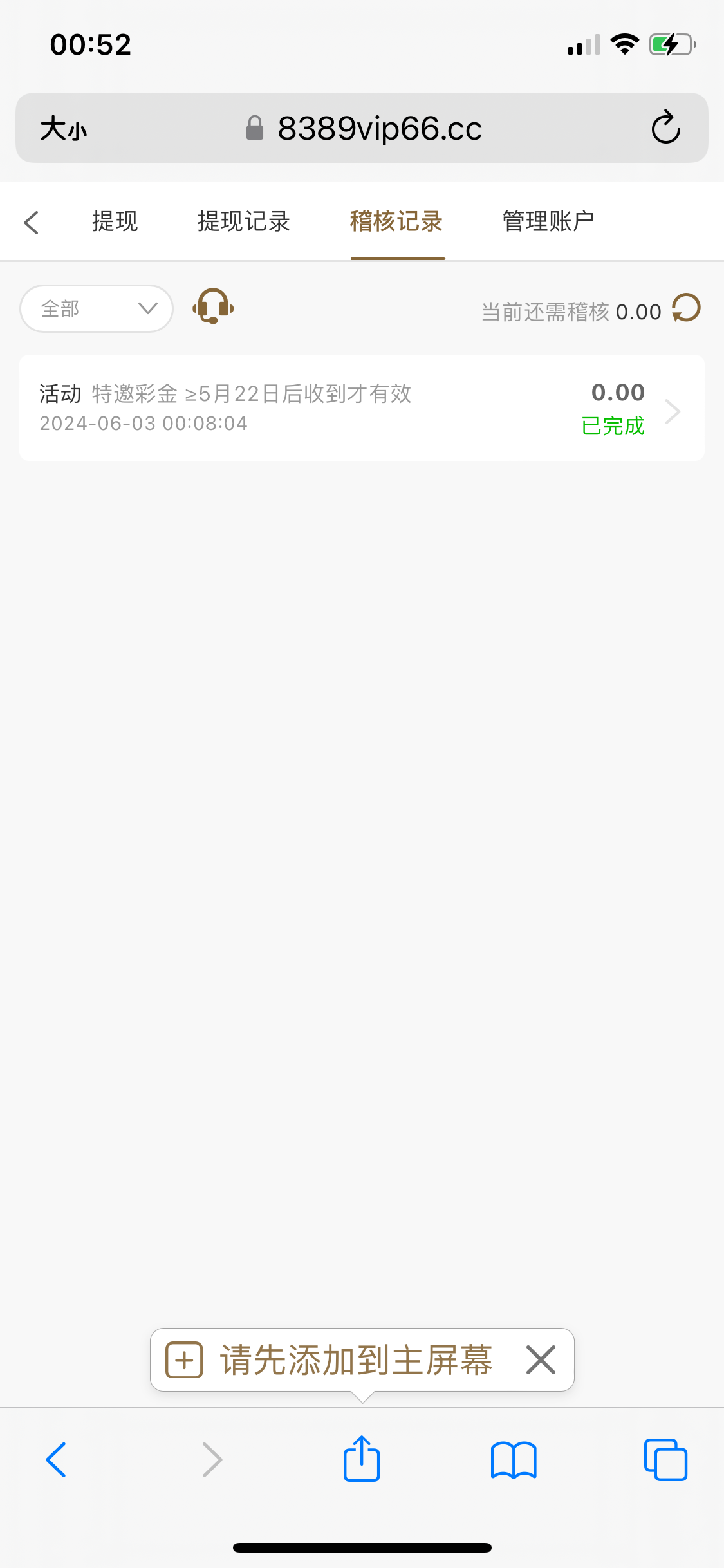Image resolution: width=724 pixels, height=1568 pixels.
Task: Select the 稽核记录 tab
Action: (x=396, y=221)
